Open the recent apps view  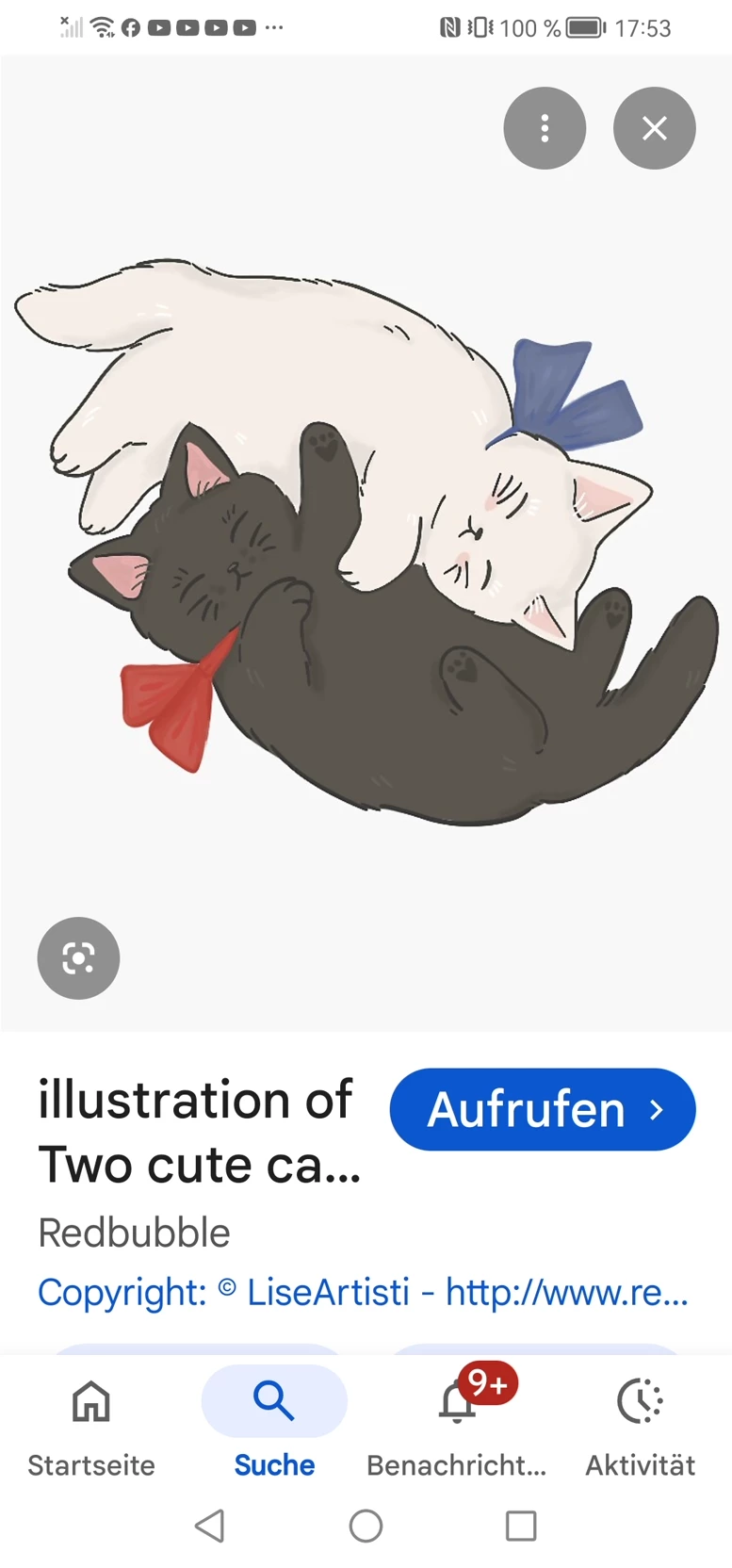click(520, 1526)
